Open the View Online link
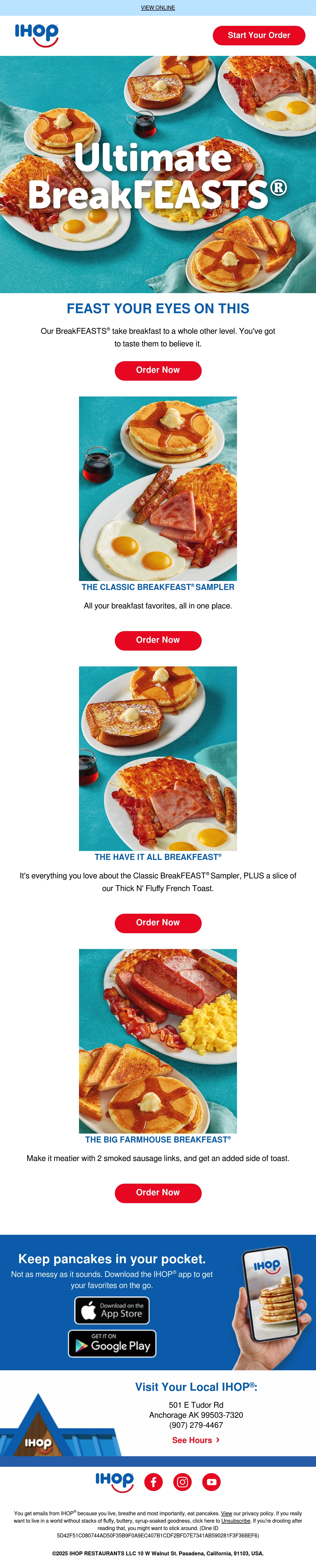Viewport: 316px width, 1568px height. (x=158, y=8)
